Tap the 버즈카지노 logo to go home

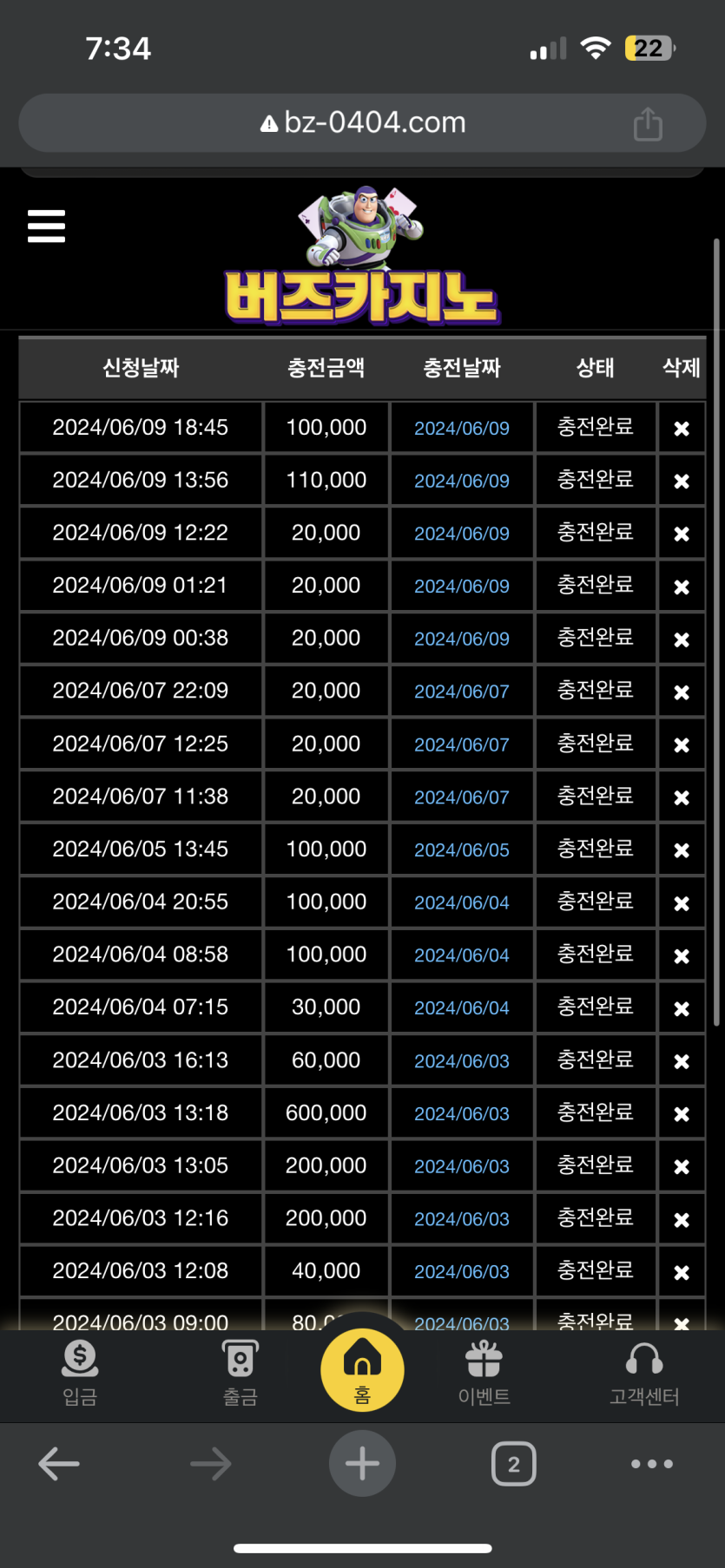click(x=361, y=256)
